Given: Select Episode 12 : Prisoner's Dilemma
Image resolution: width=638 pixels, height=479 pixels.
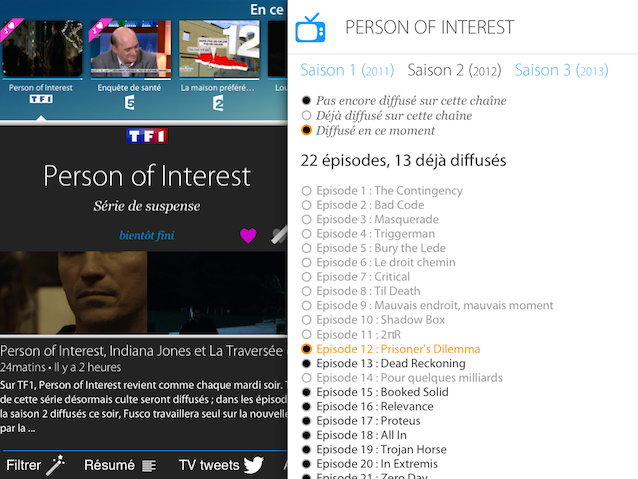Looking at the screenshot, I should (x=397, y=349).
